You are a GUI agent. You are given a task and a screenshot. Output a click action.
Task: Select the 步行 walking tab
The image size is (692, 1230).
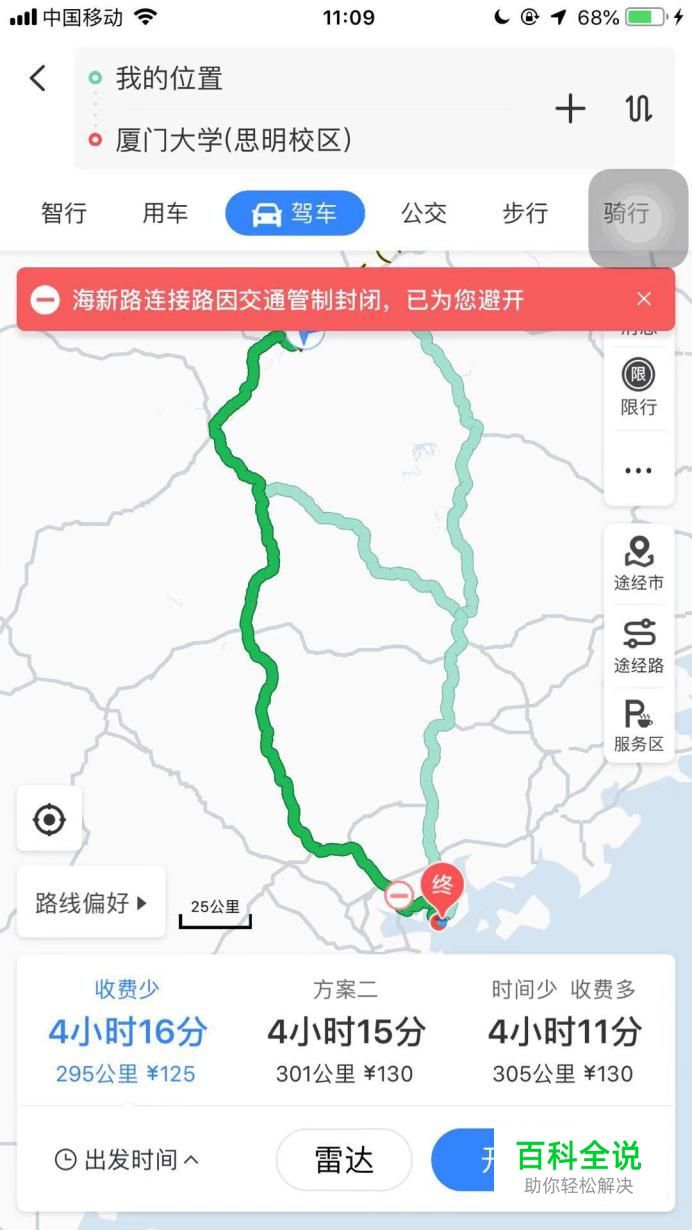(x=525, y=213)
